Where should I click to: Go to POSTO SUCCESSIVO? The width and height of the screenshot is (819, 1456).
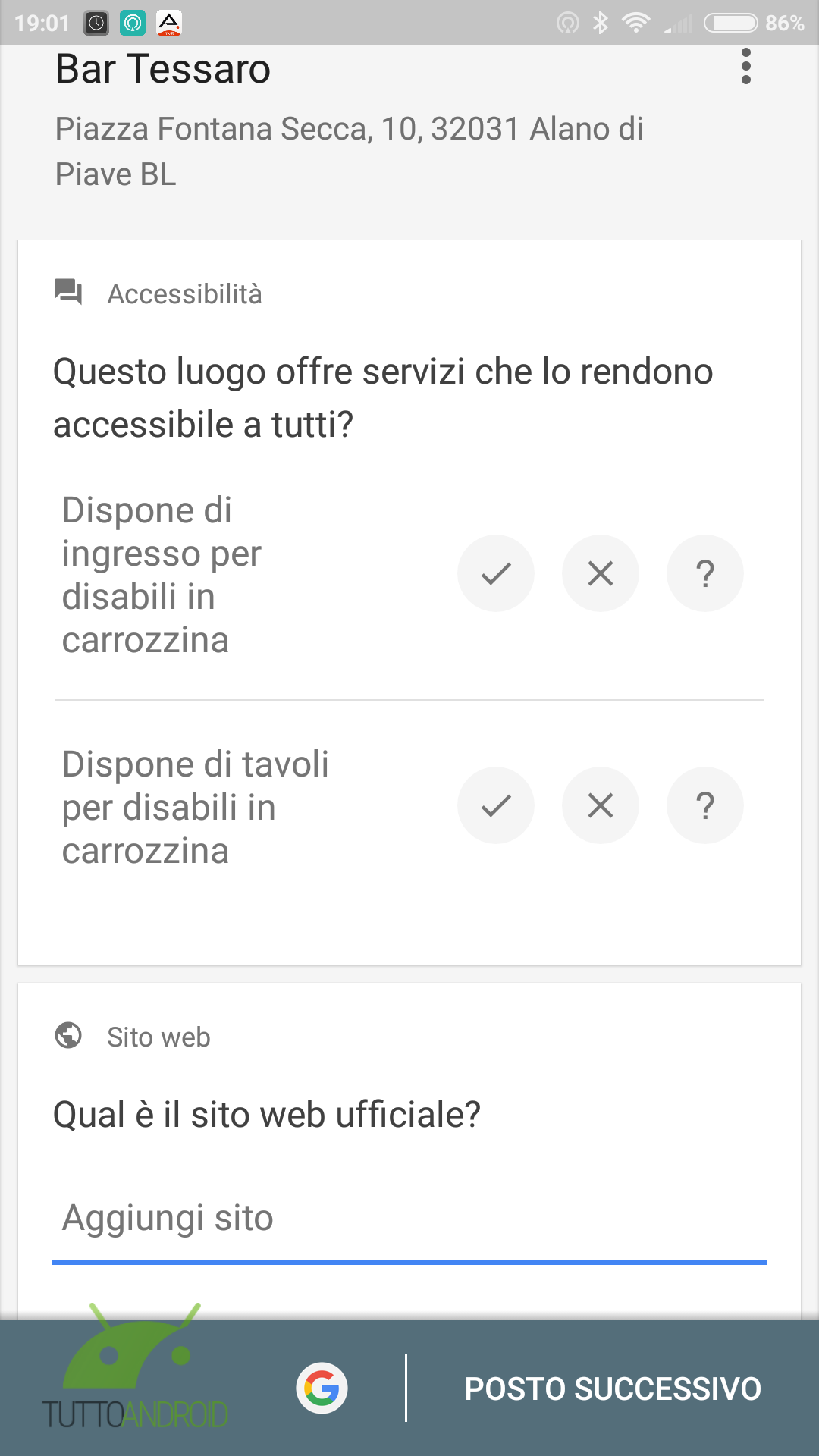tap(613, 1389)
